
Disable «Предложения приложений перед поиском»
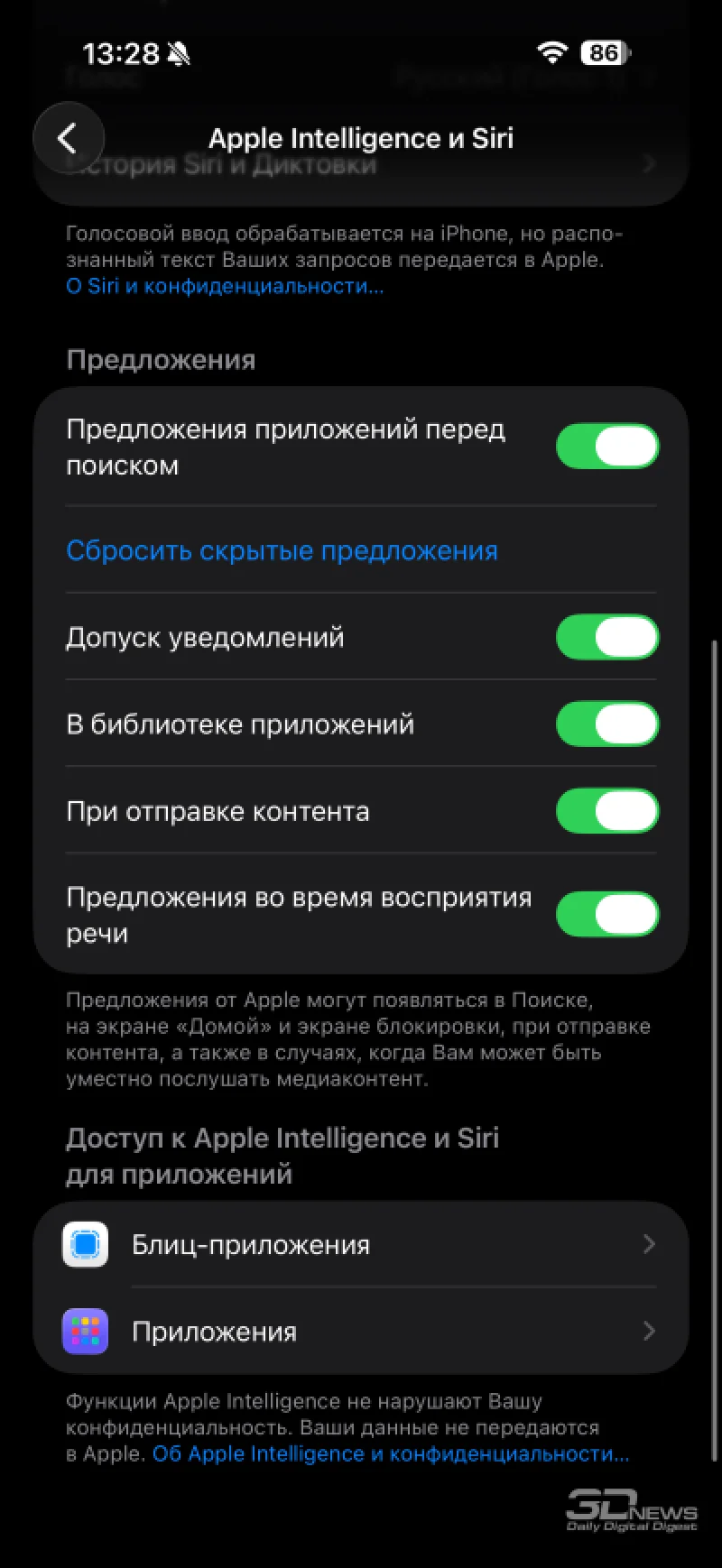click(606, 447)
